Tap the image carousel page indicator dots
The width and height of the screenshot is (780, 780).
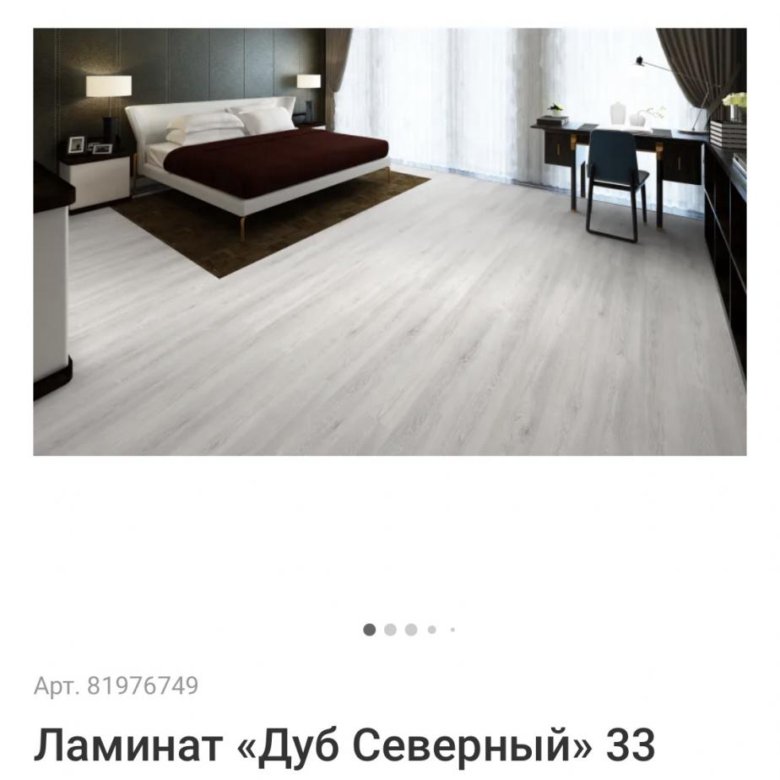click(409, 630)
